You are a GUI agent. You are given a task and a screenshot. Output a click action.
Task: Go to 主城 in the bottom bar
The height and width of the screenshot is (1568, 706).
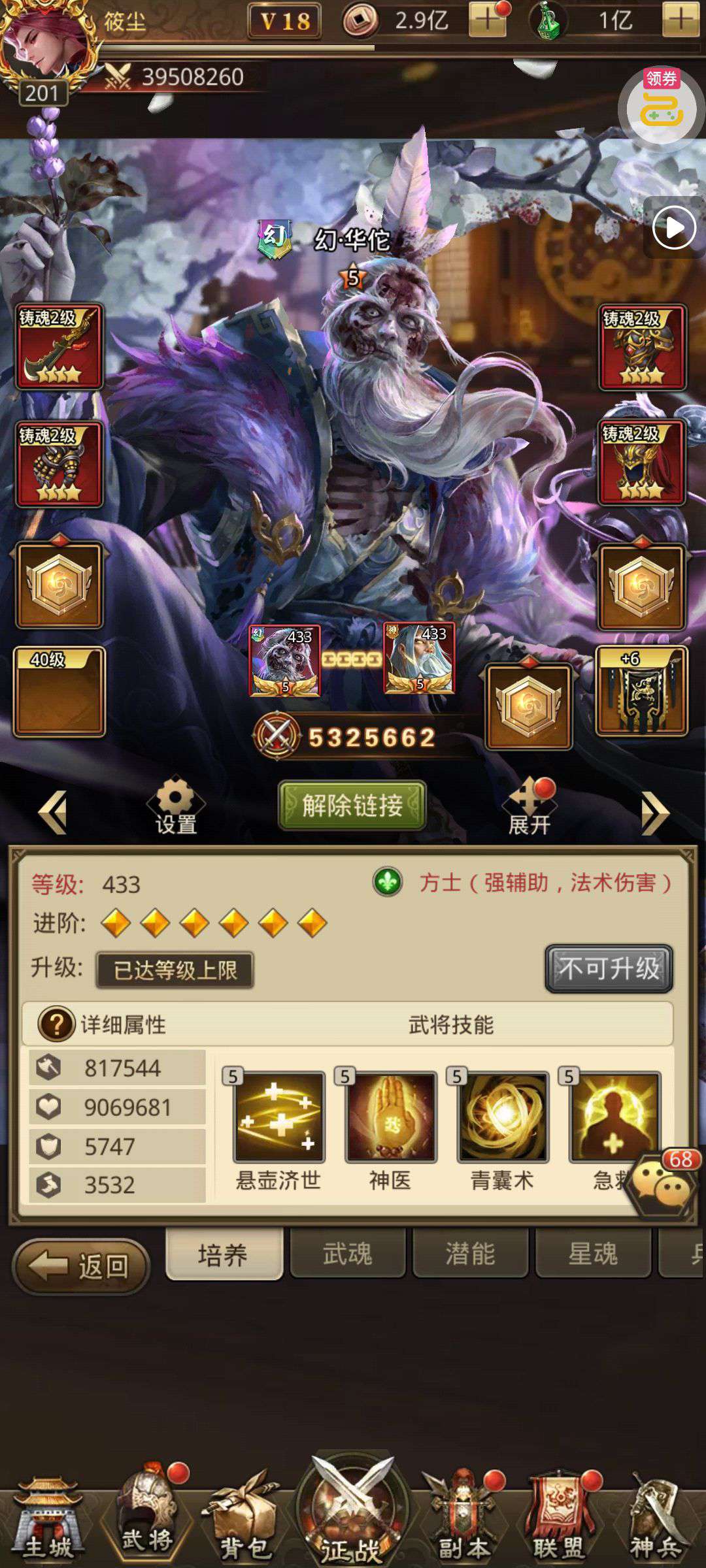click(49, 1517)
